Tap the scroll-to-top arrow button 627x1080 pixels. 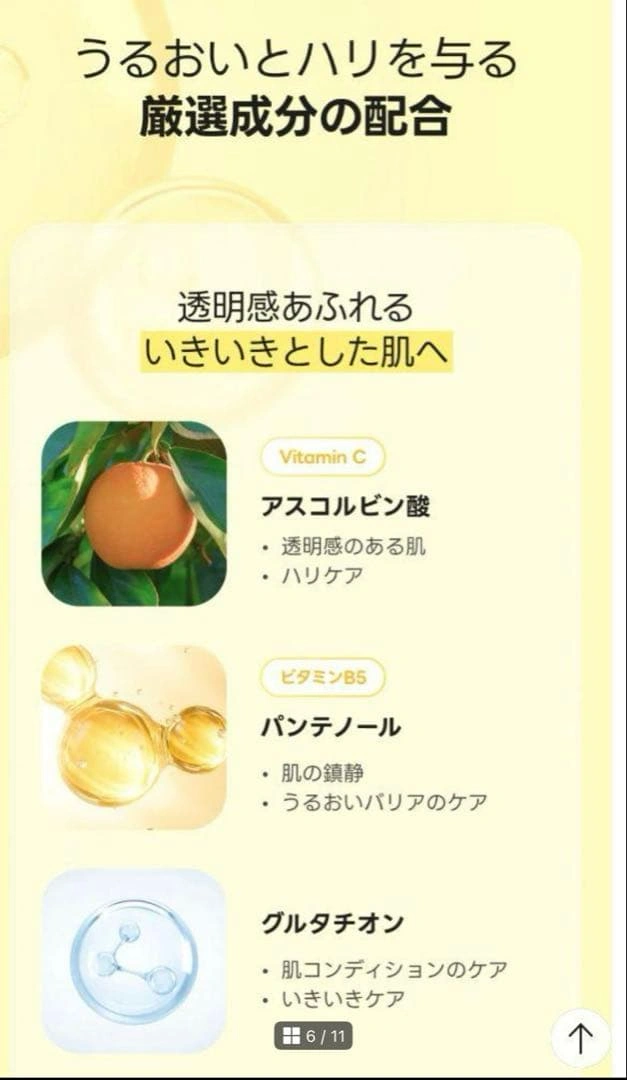pos(581,1038)
